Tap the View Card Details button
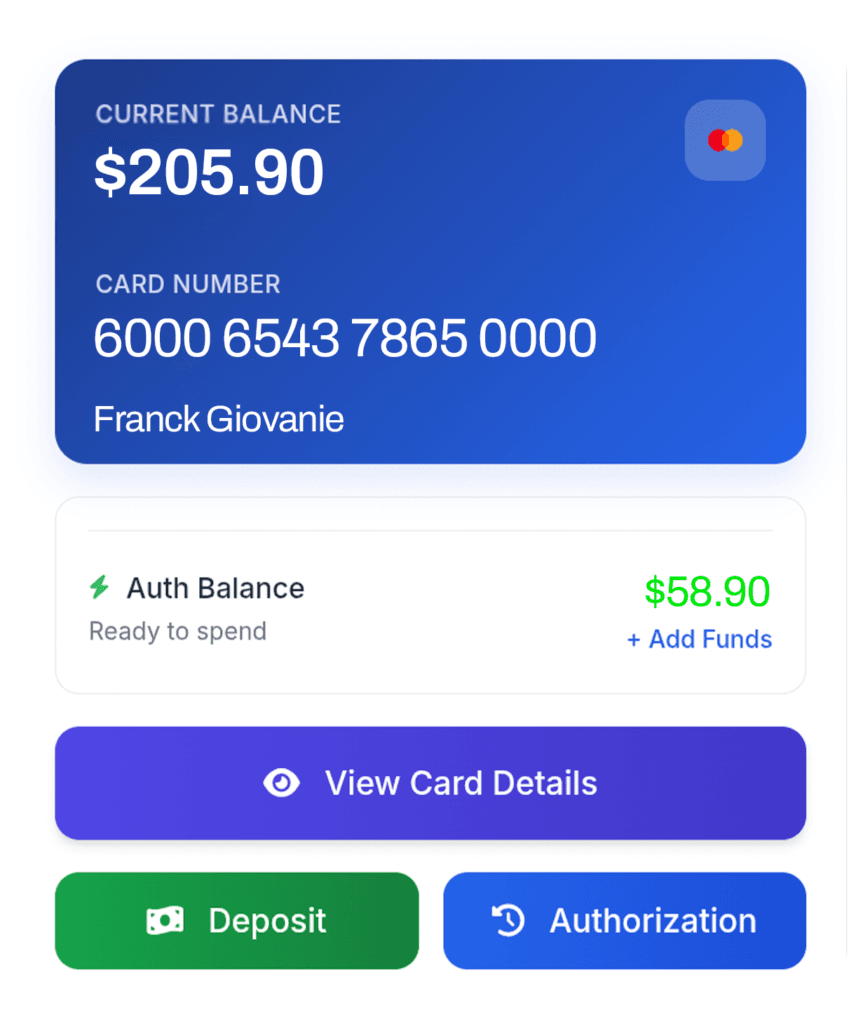This screenshot has width=861, height=1024. pos(430,783)
